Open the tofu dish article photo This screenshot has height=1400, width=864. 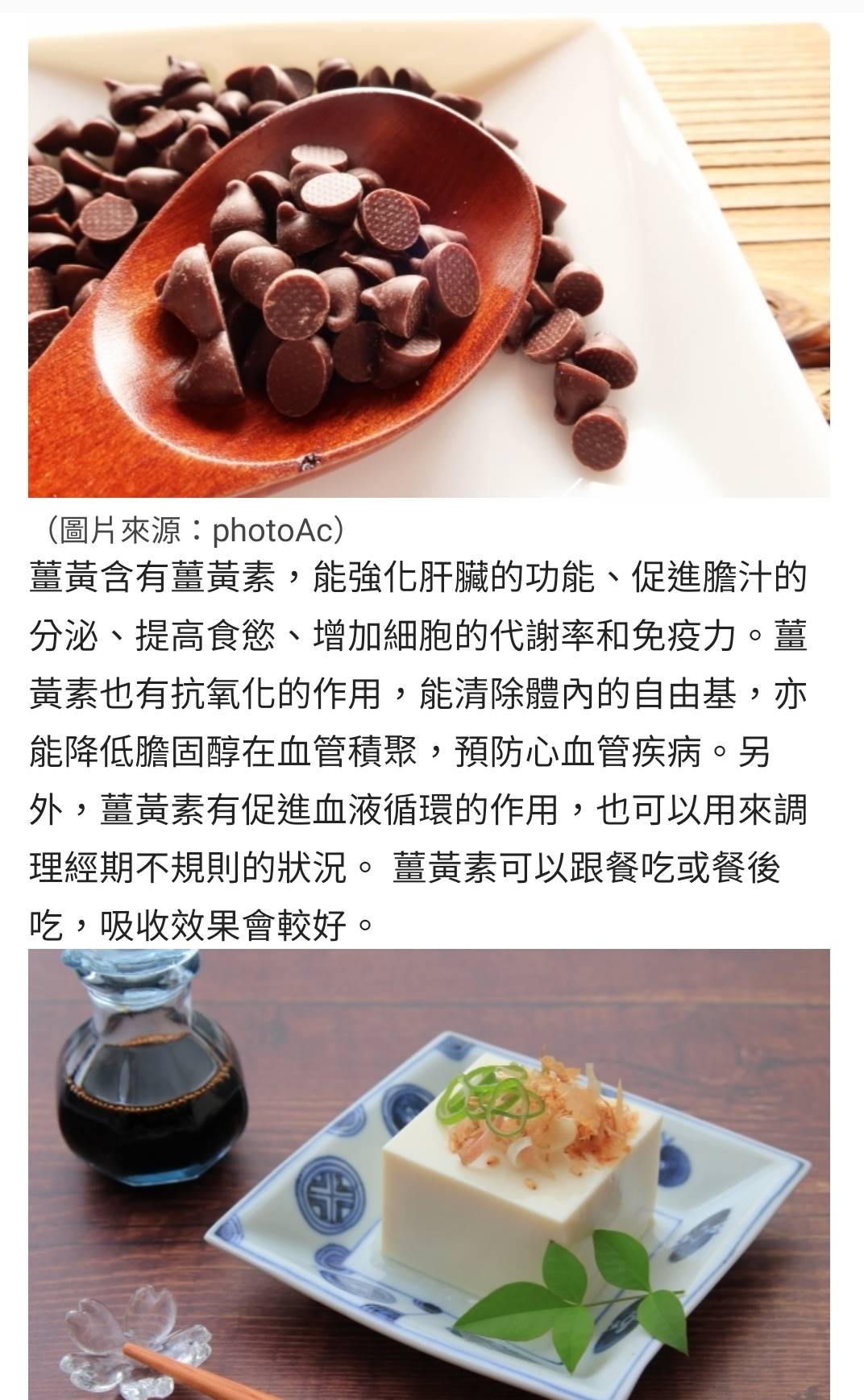pos(429,1173)
